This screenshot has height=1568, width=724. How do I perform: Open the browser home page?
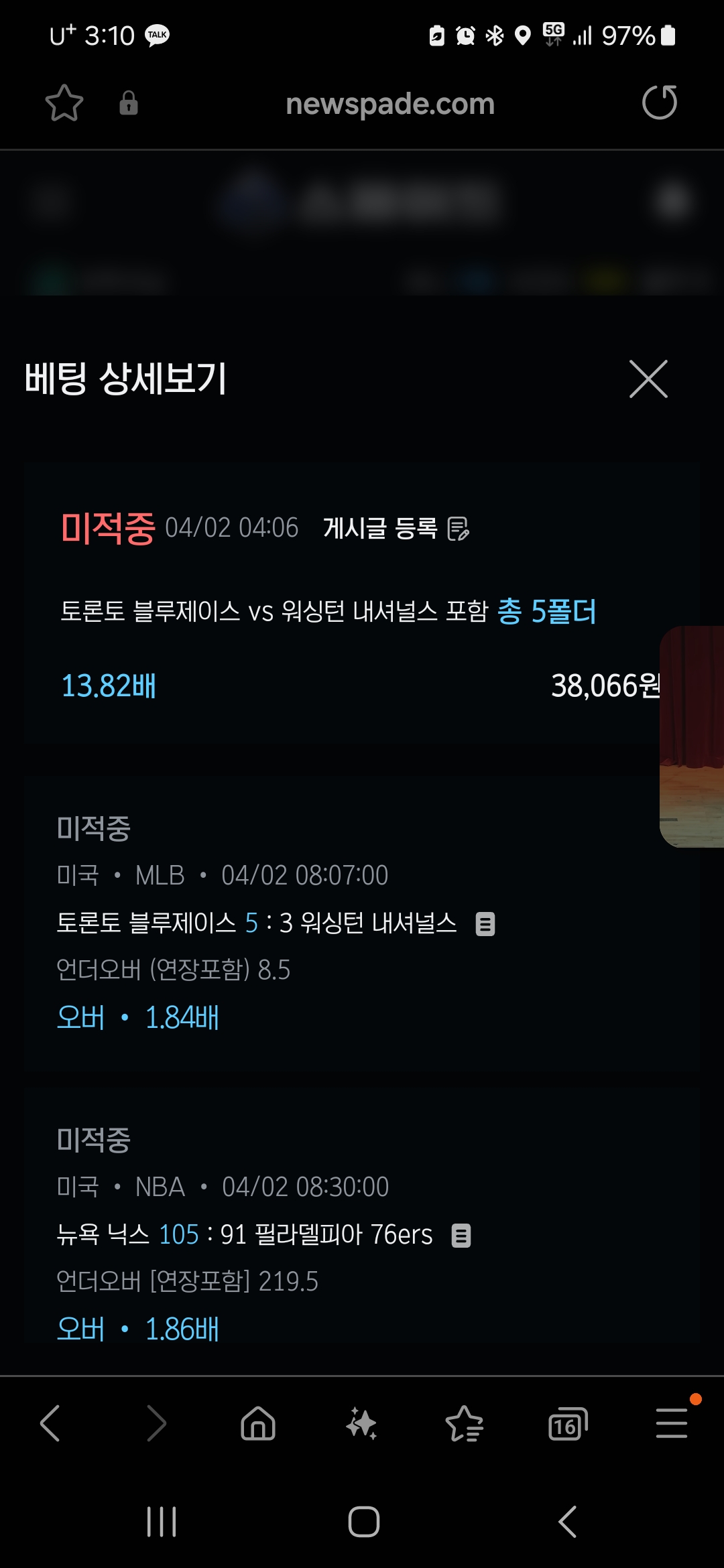258,1423
